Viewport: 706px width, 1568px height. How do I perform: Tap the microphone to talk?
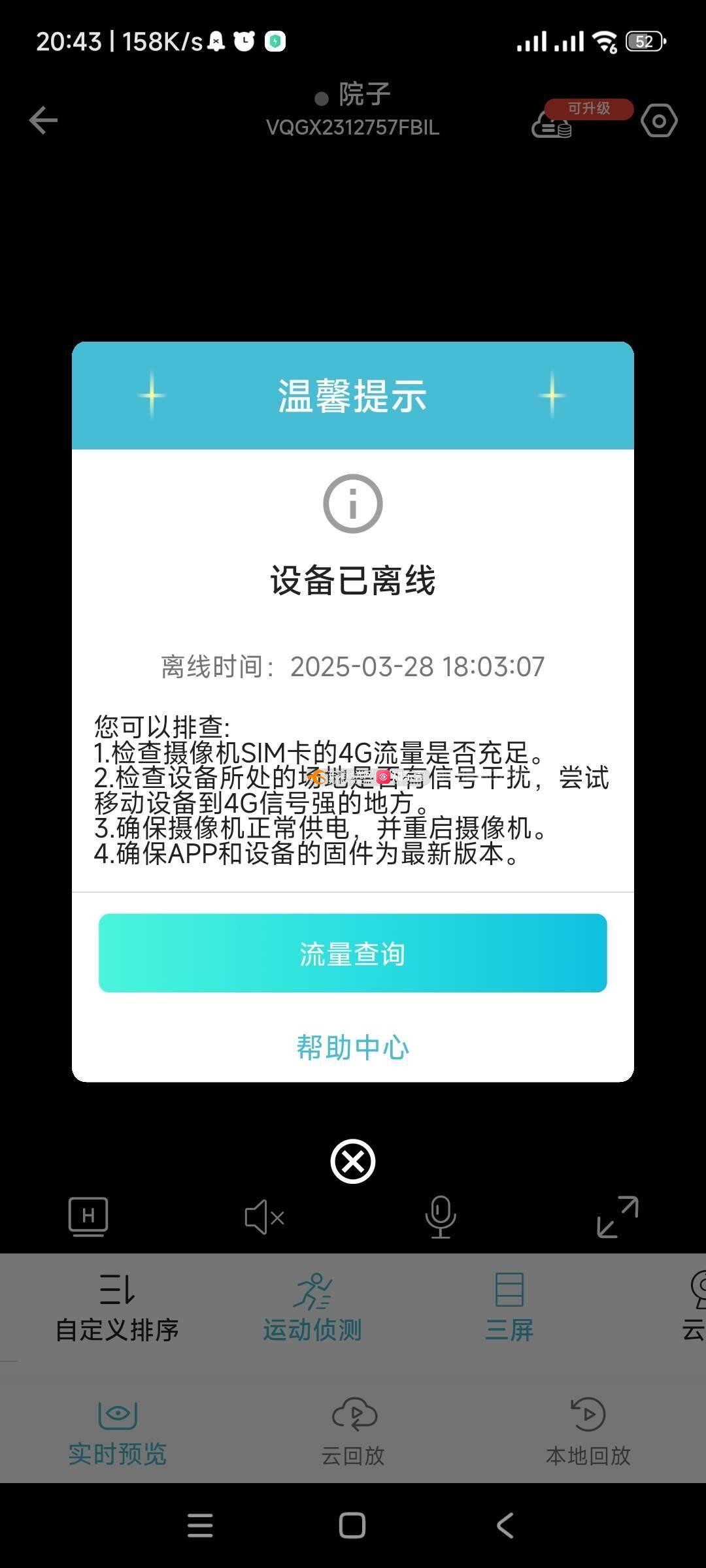click(x=440, y=1217)
